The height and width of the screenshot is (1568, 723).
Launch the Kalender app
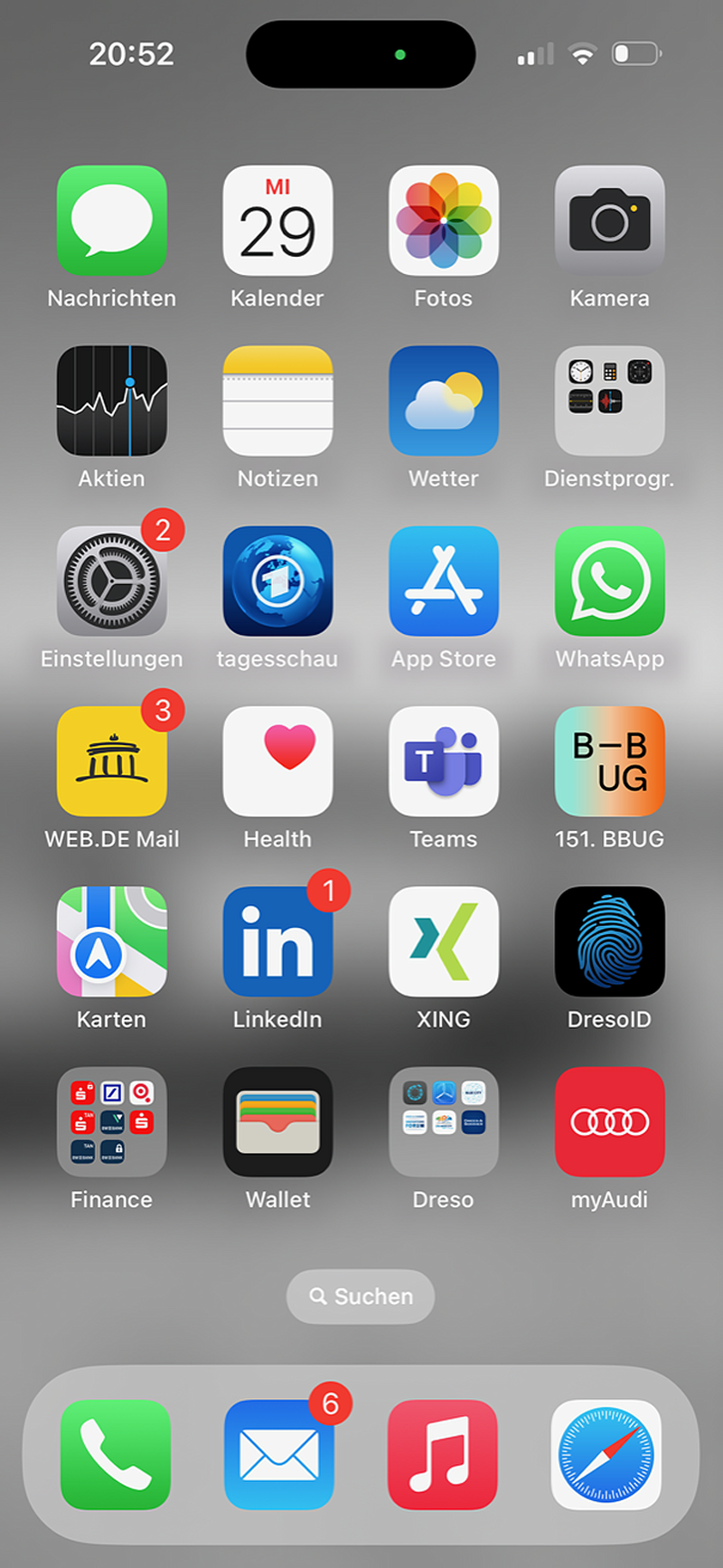pos(277,221)
